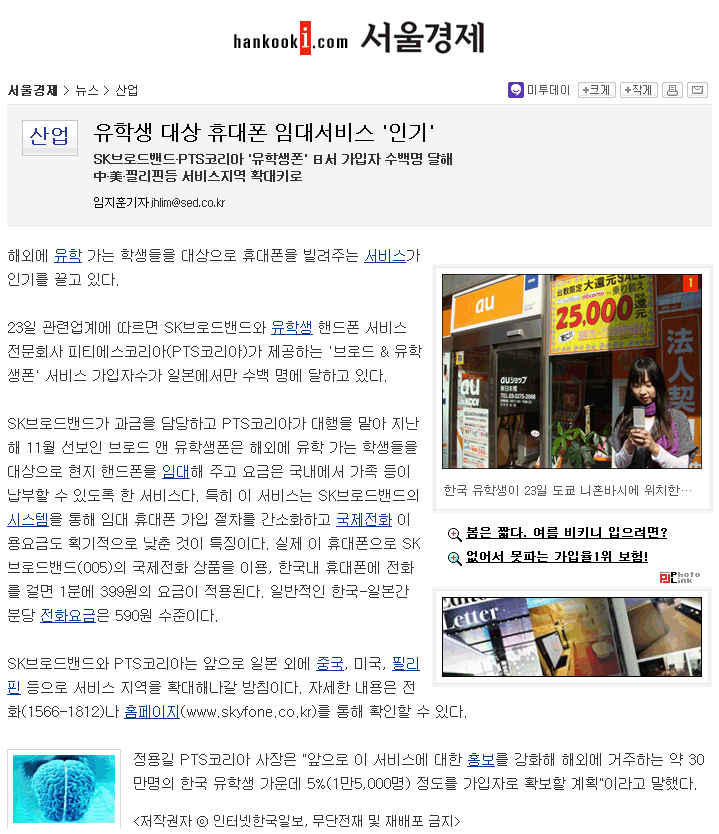The height and width of the screenshot is (834, 719).
Task: Open the underlined 유학생 link
Action: click(x=292, y=327)
